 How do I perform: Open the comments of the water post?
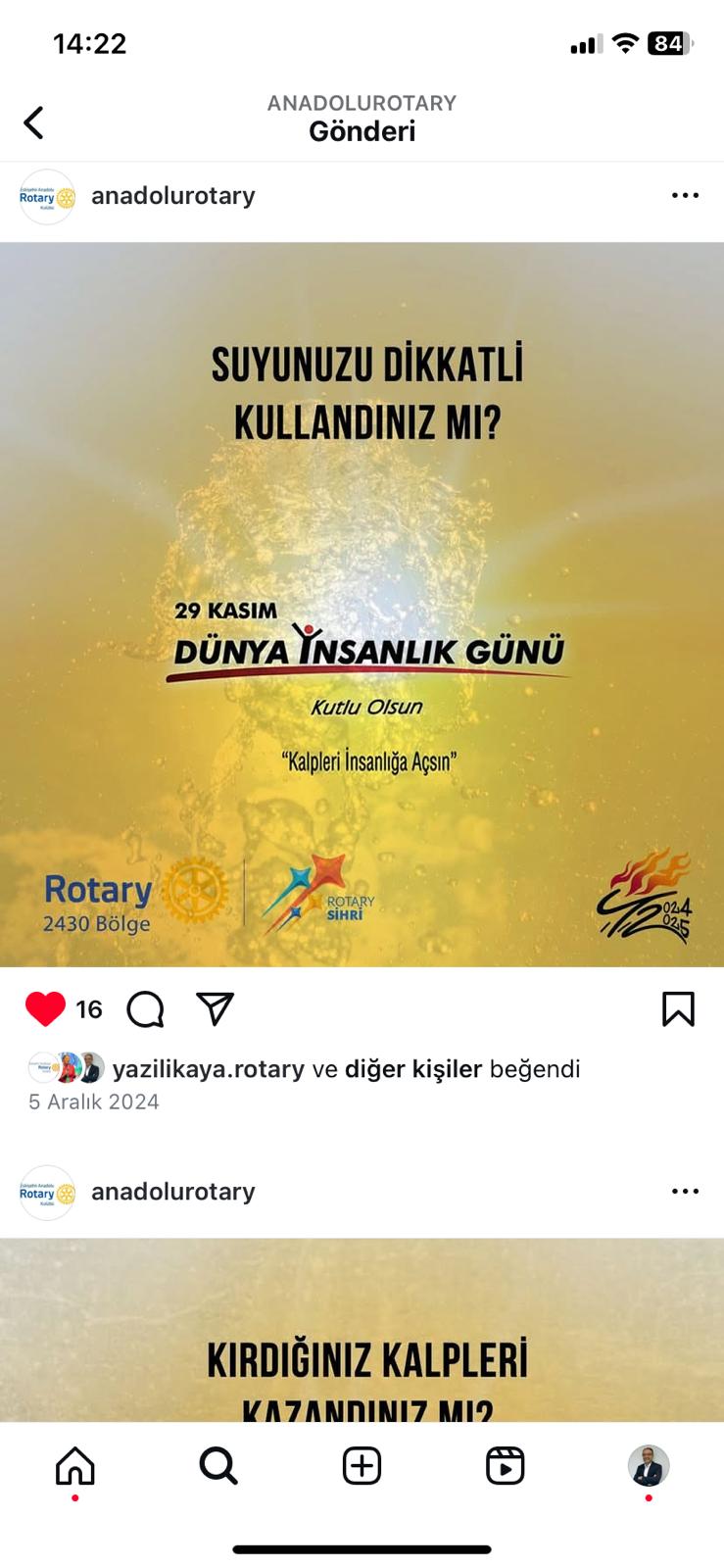click(146, 1009)
